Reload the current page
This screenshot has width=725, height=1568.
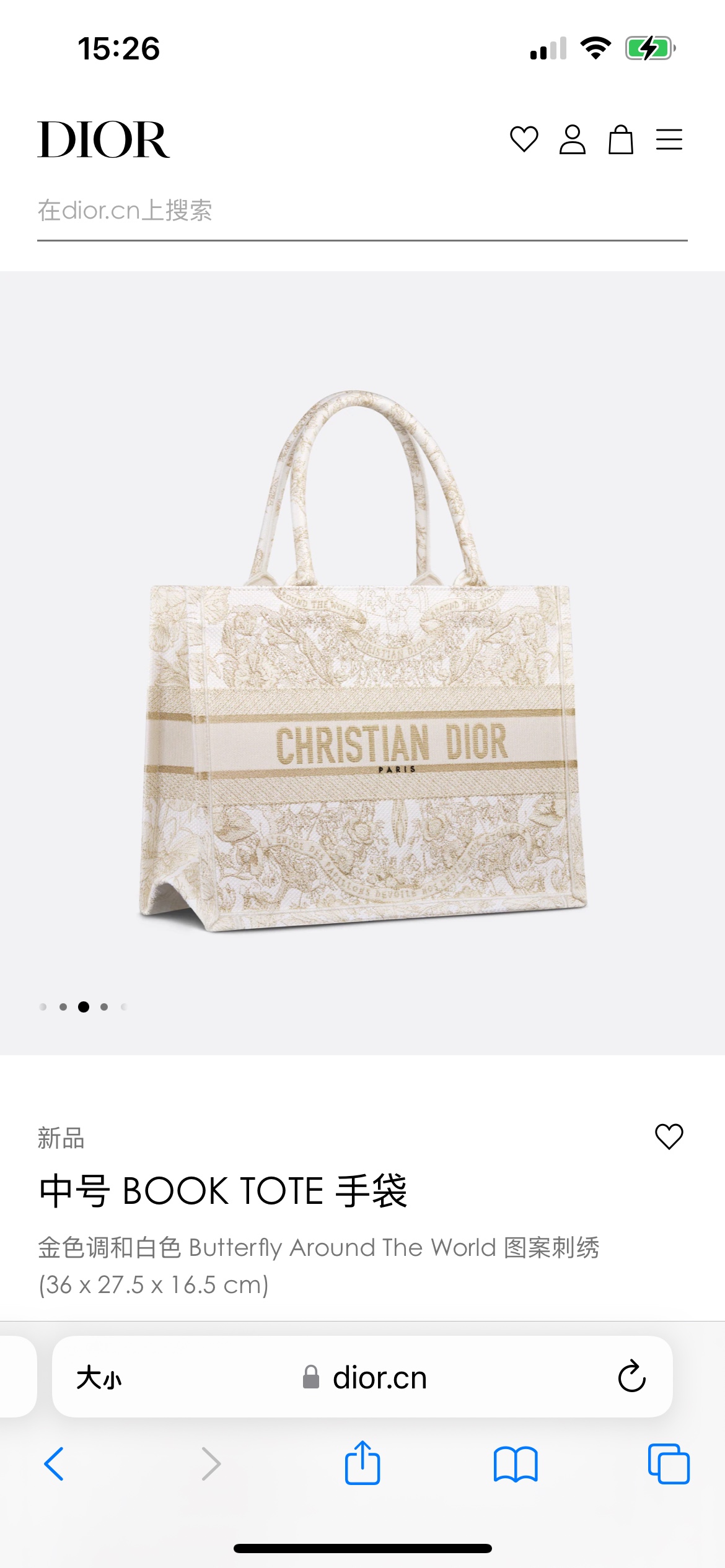[x=631, y=1377]
